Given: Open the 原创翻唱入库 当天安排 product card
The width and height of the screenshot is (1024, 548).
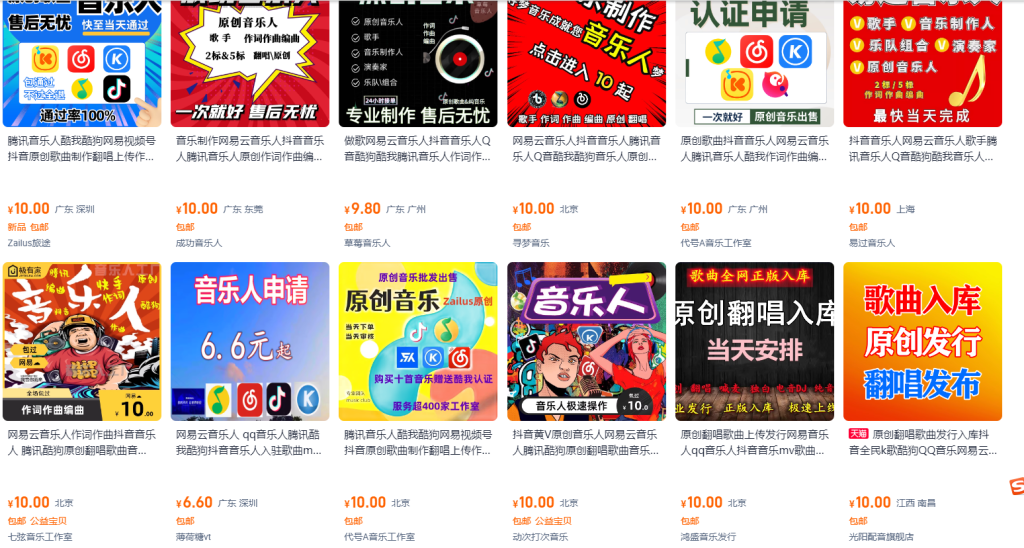Looking at the screenshot, I should (754, 341).
